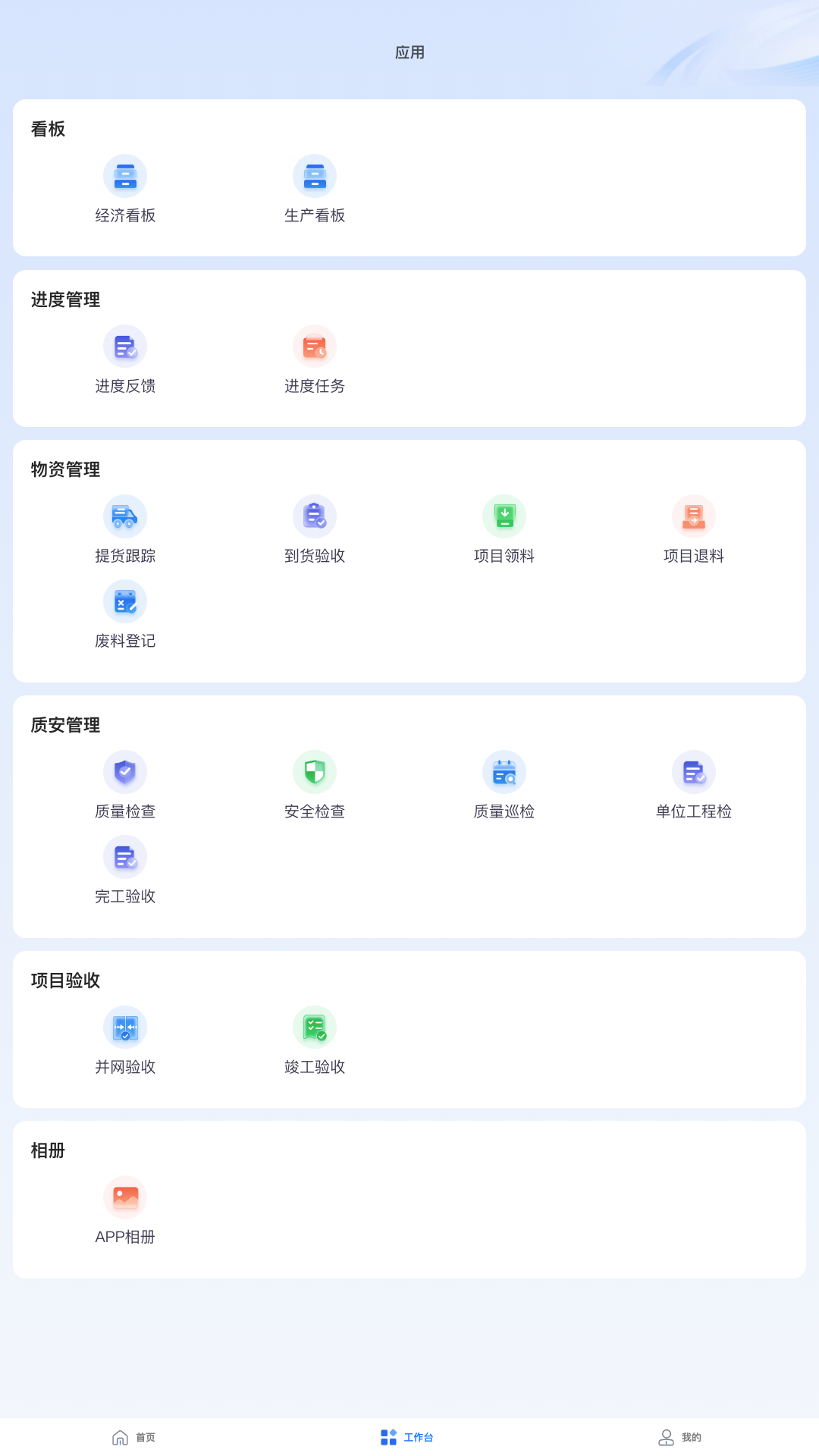
Task: Open 废料登记
Action: [x=125, y=615]
